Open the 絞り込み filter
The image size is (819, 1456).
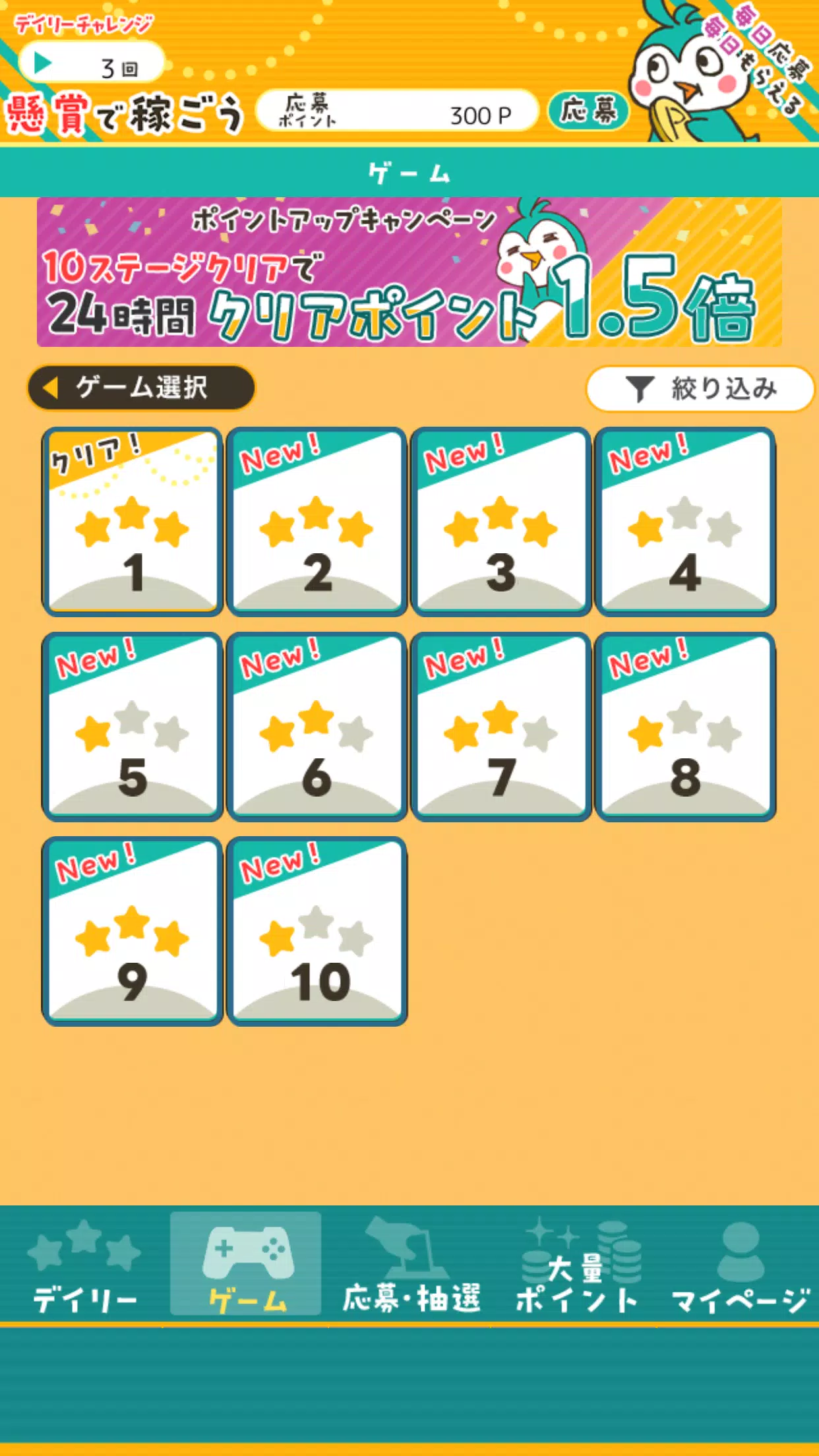[x=700, y=388]
